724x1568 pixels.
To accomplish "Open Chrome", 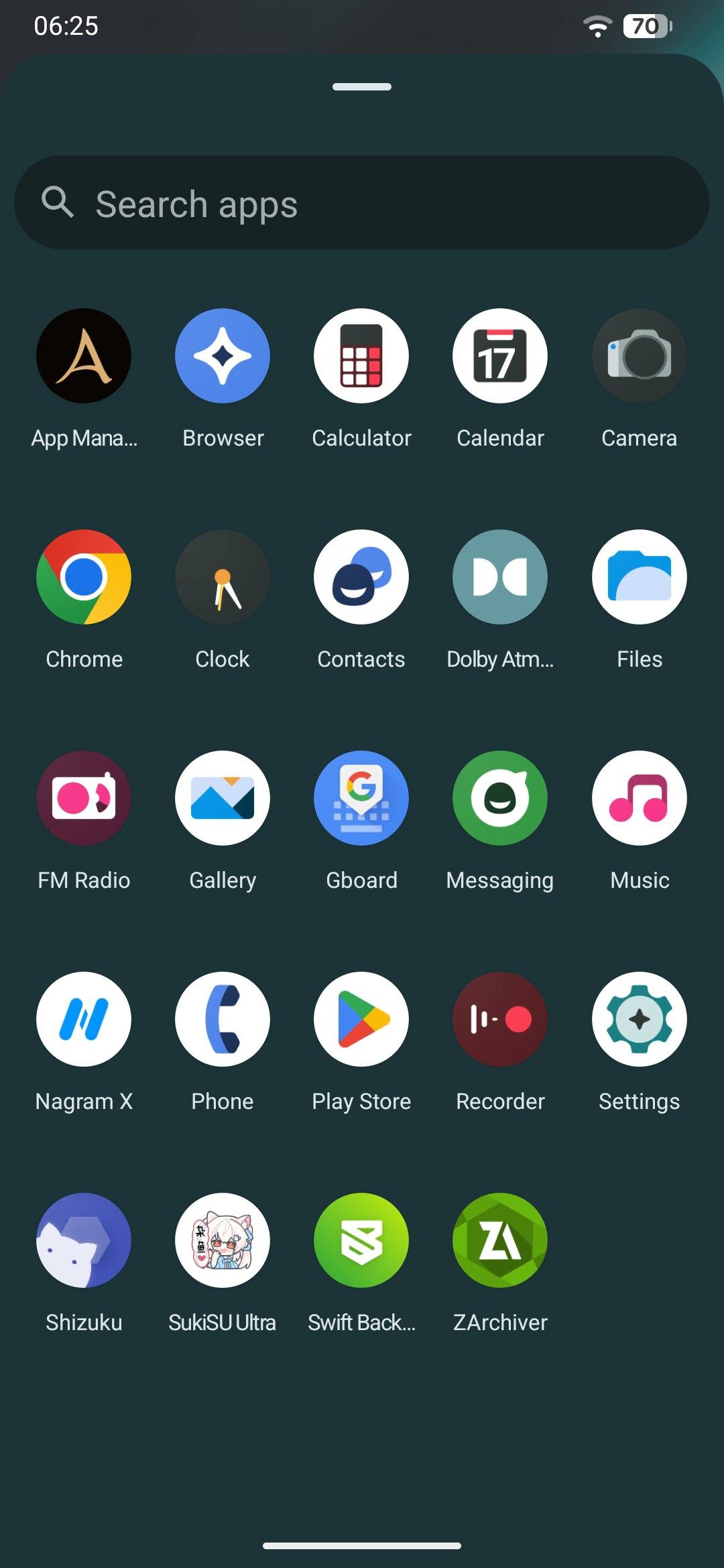I will pyautogui.click(x=84, y=577).
